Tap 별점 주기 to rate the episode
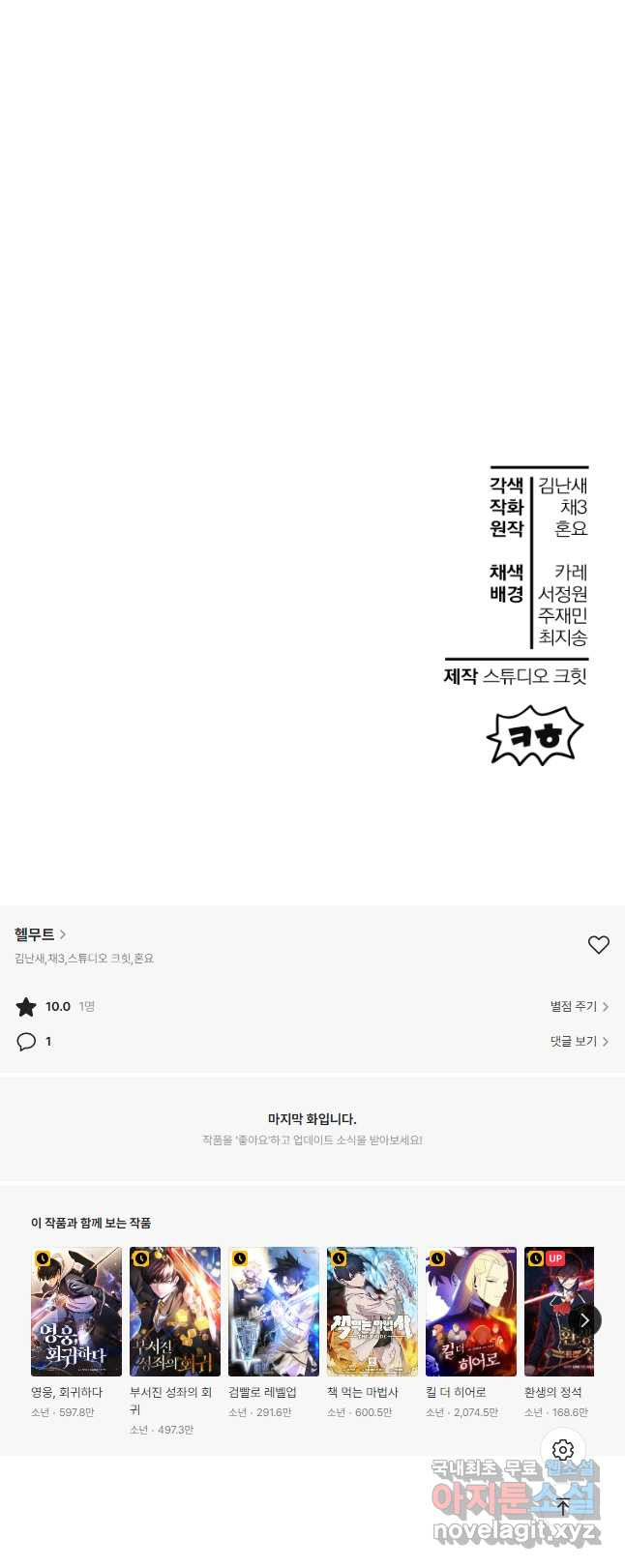This screenshot has height=1568, width=625. coord(579,1007)
